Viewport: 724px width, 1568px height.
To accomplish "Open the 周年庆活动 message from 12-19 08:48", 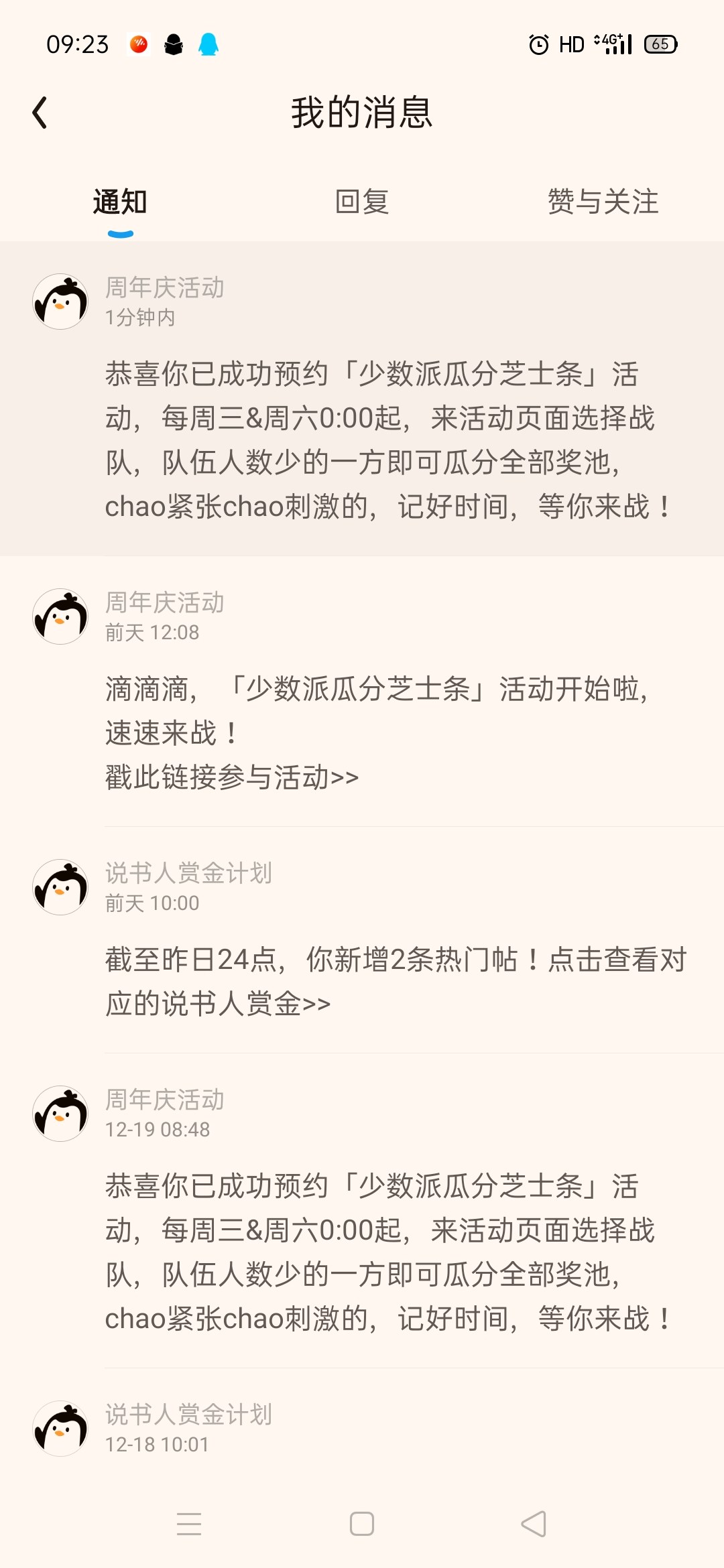I will point(362,1211).
